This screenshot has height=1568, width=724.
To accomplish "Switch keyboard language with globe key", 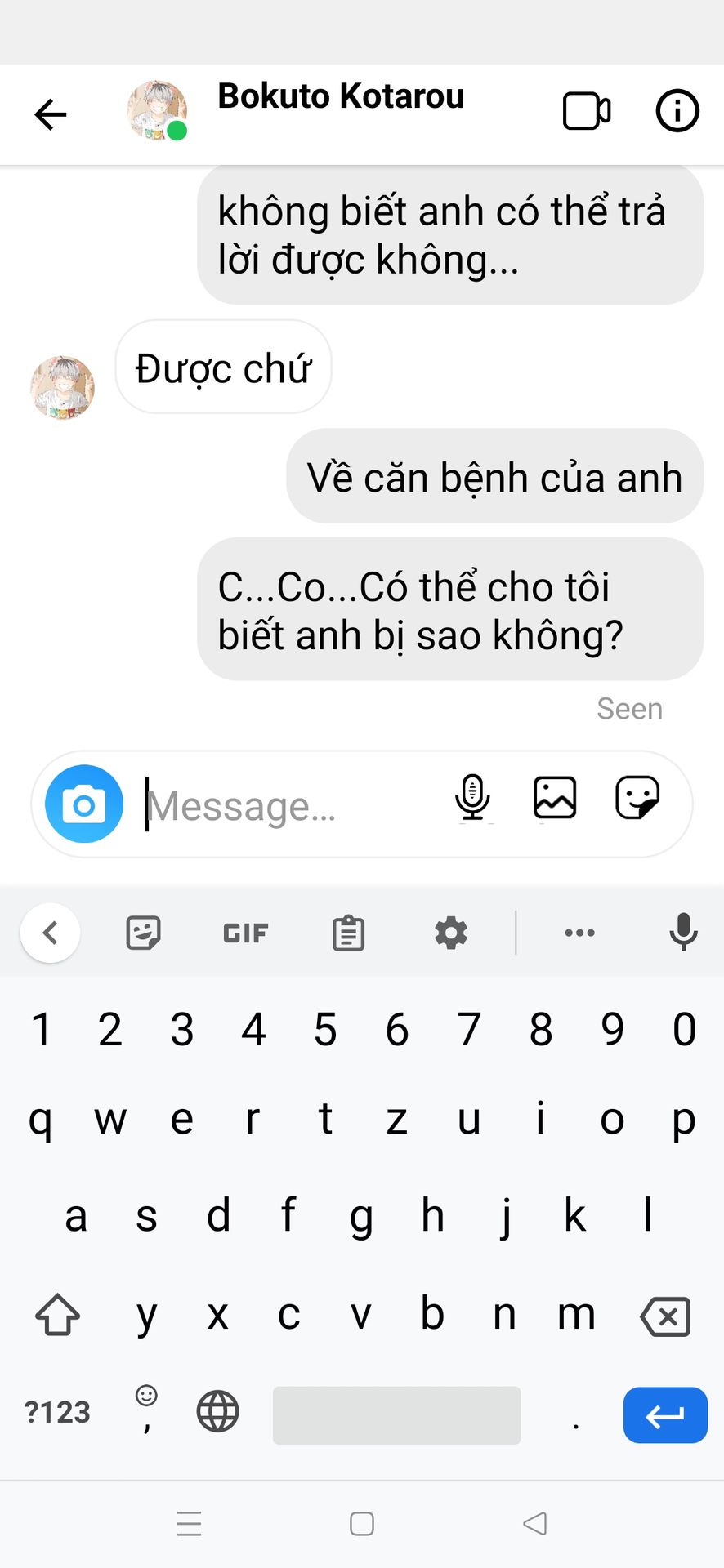I will 217,1411.
